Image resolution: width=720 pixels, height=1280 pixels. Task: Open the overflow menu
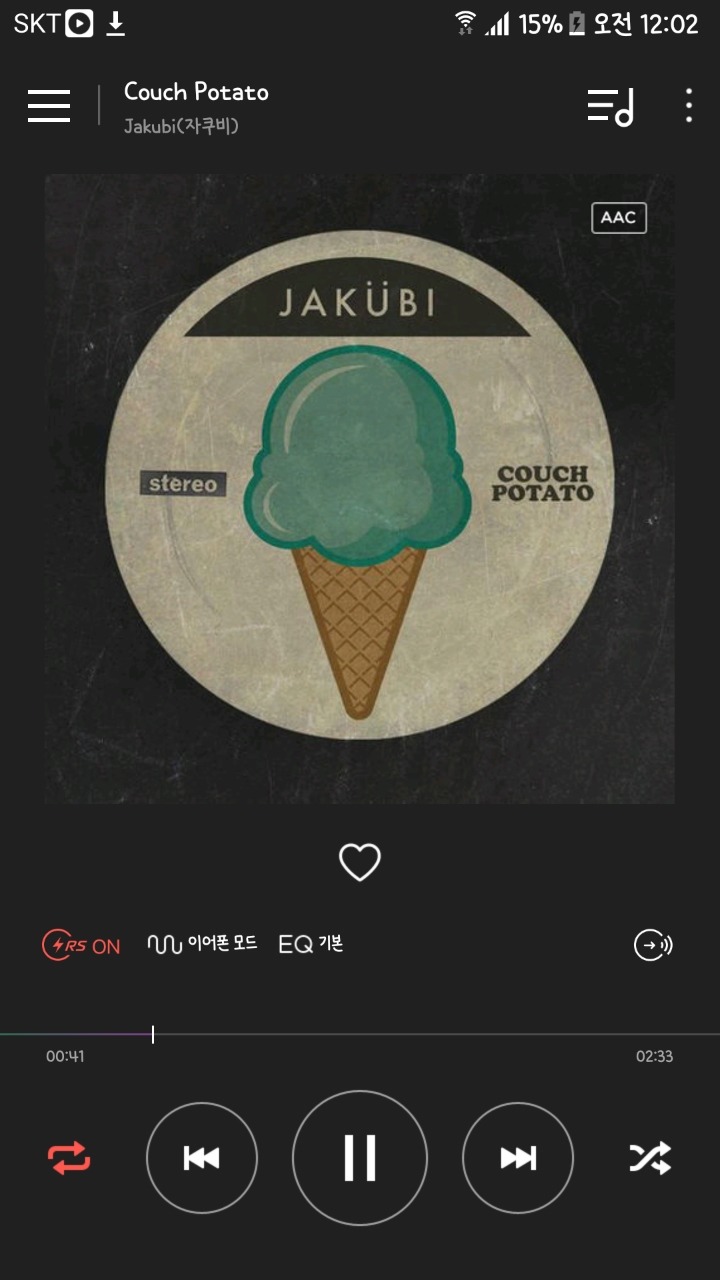(x=689, y=106)
